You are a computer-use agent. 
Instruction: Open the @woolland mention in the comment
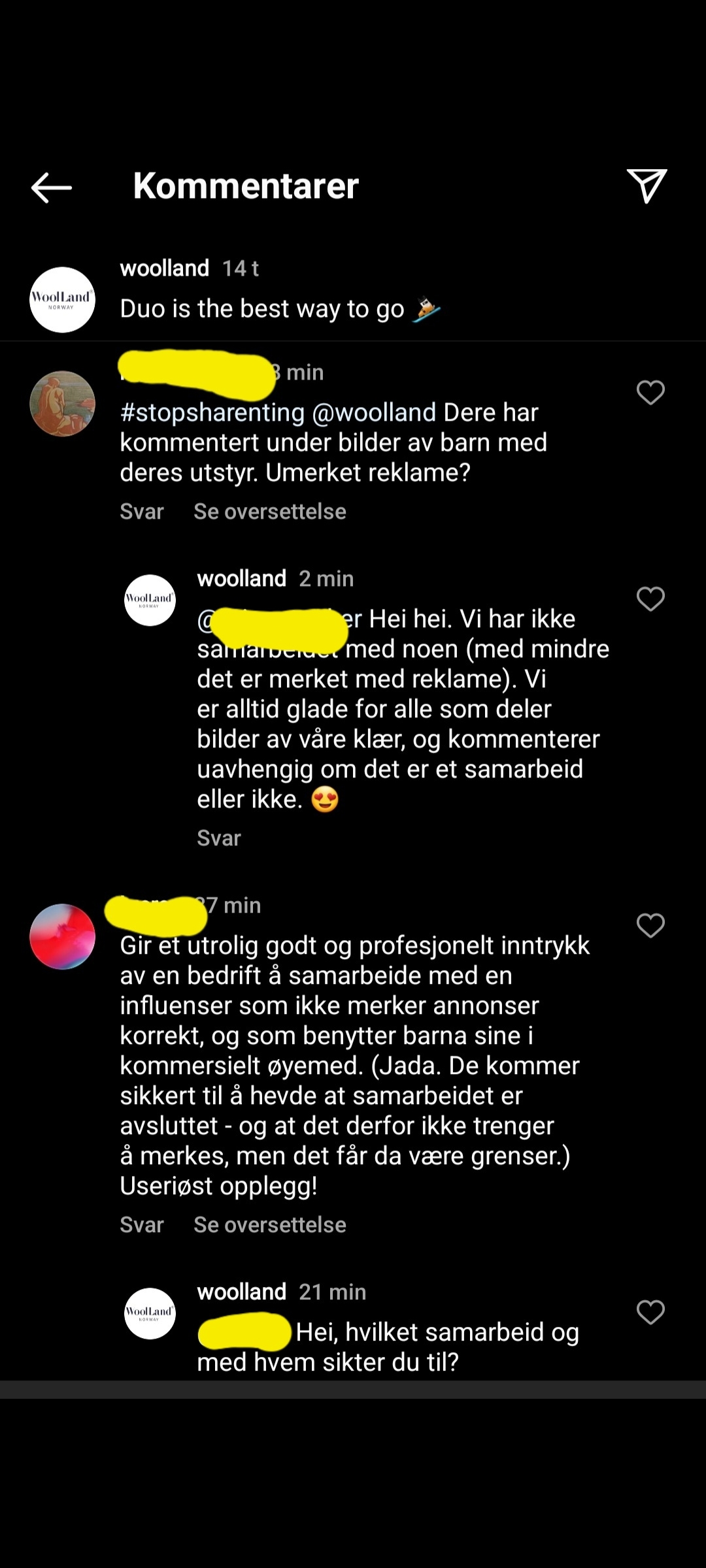point(374,413)
